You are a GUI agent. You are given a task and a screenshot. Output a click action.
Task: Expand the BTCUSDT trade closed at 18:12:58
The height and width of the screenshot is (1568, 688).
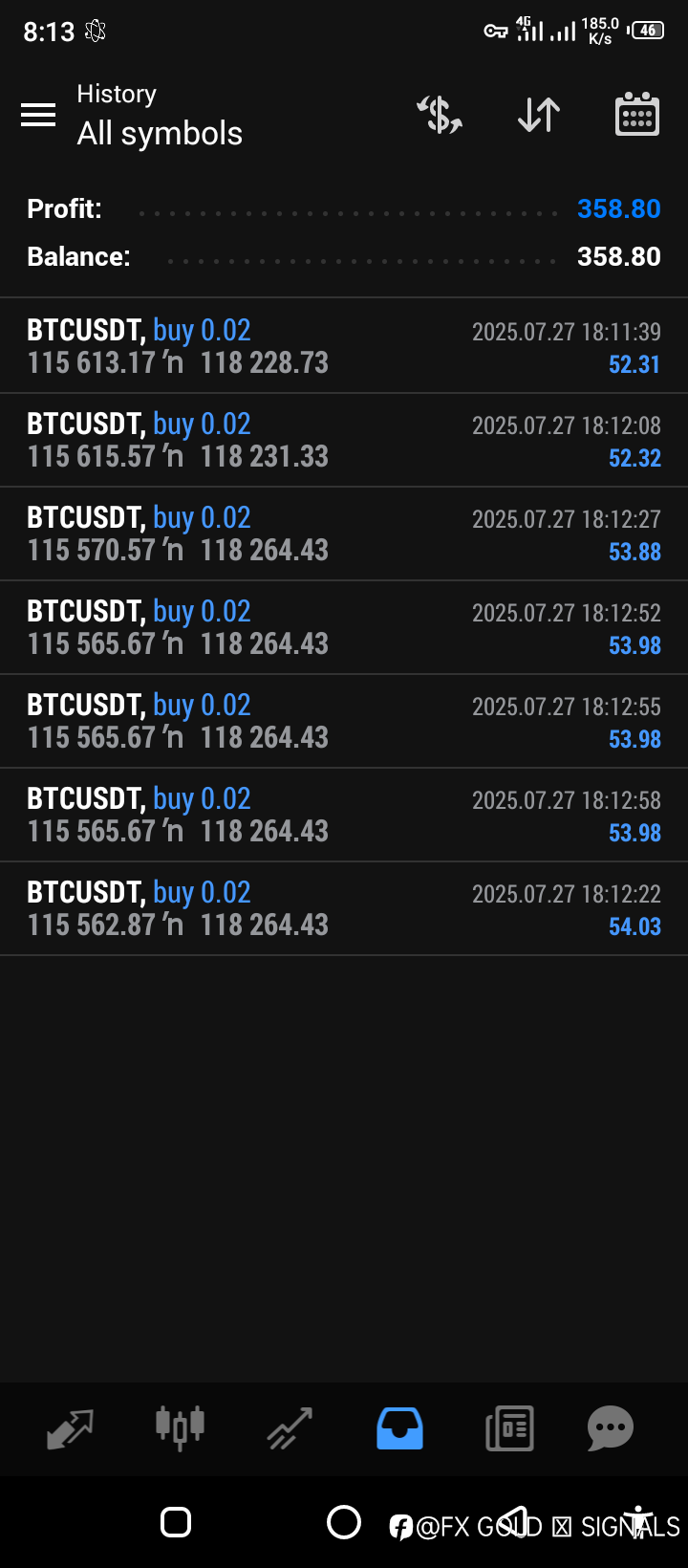pos(344,815)
